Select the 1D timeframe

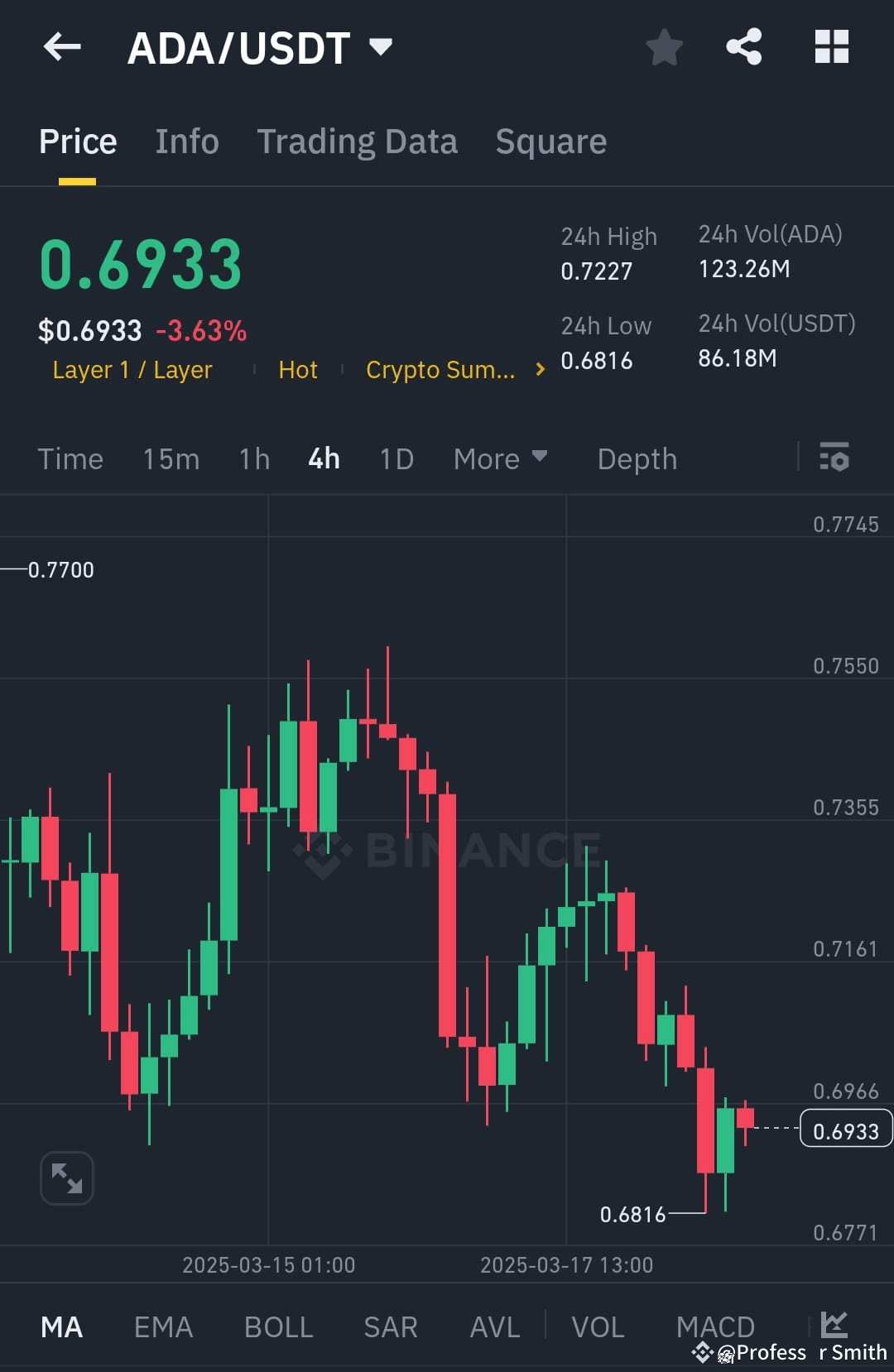coord(396,458)
